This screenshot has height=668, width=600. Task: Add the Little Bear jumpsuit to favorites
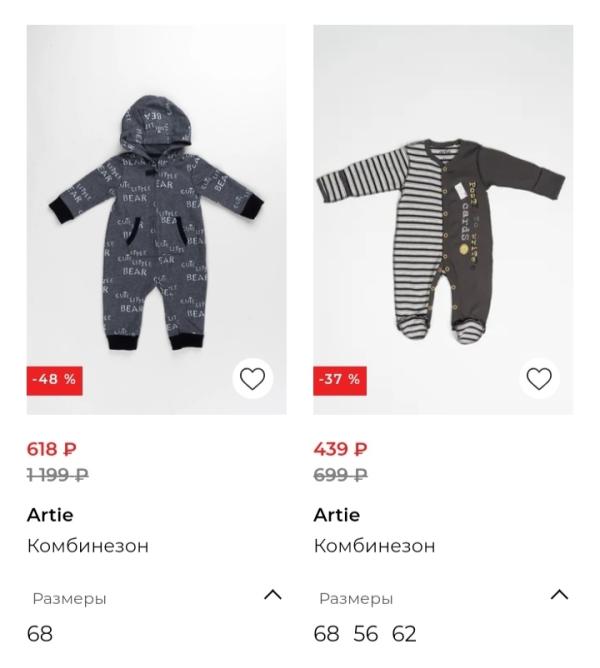[252, 379]
